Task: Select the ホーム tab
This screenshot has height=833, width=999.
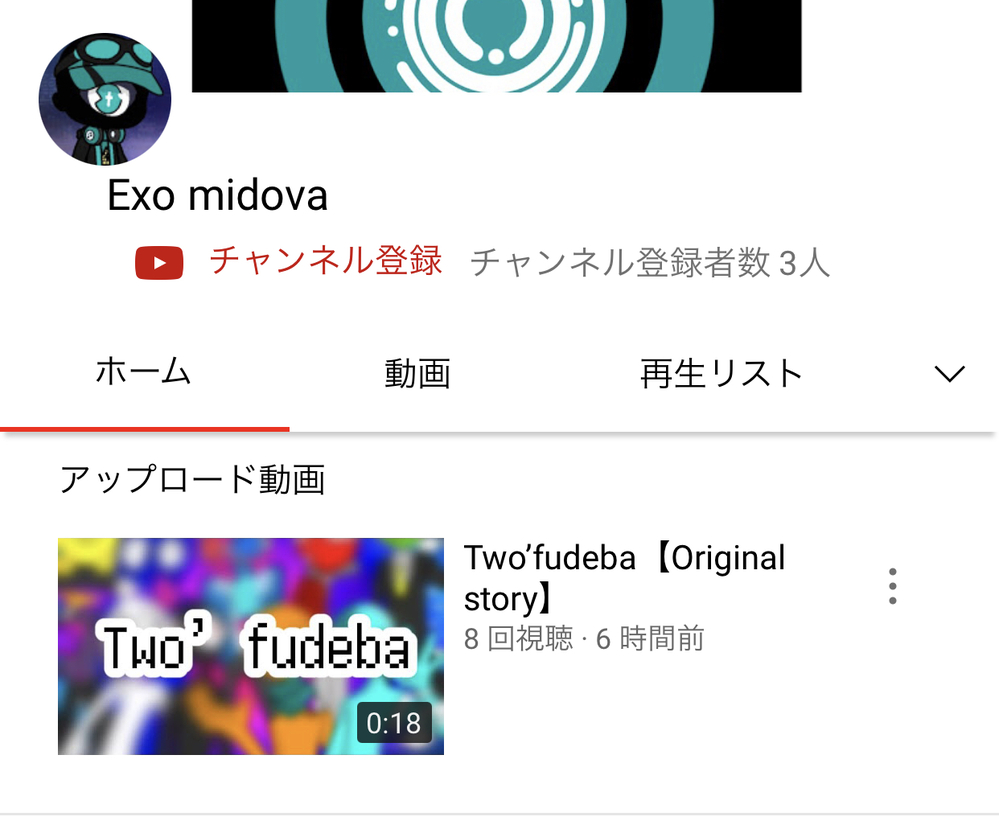Action: [143, 372]
